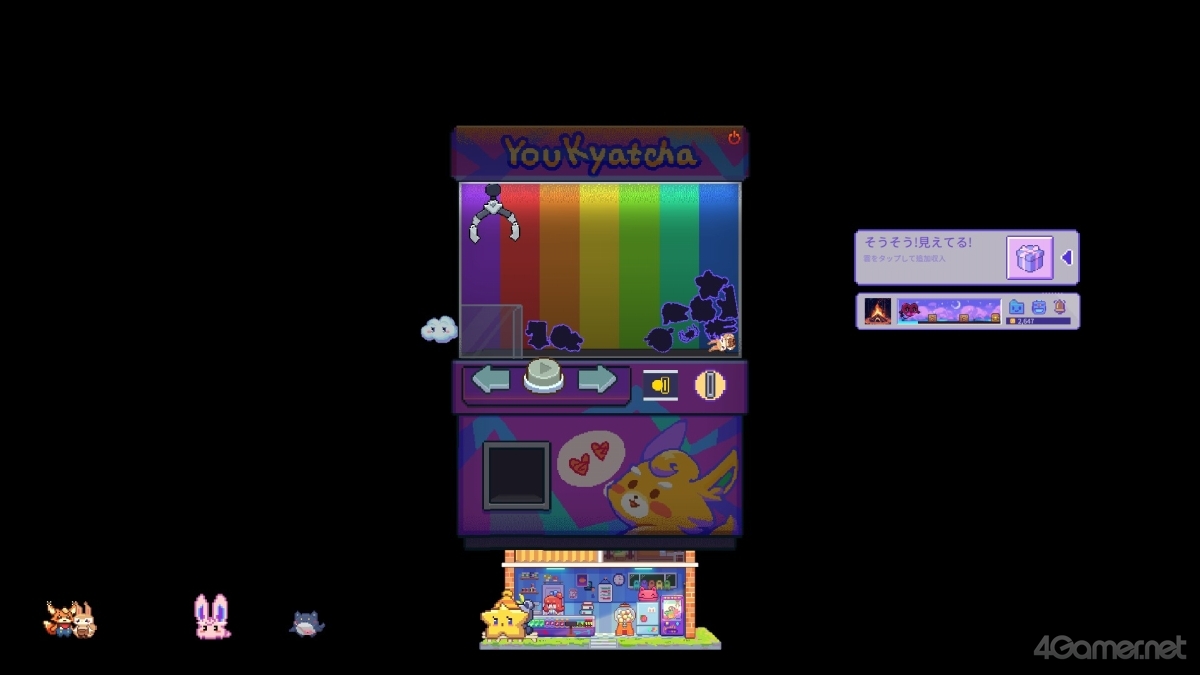Open the campfire thumbnail
The width and height of the screenshot is (1200, 675).
(878, 311)
